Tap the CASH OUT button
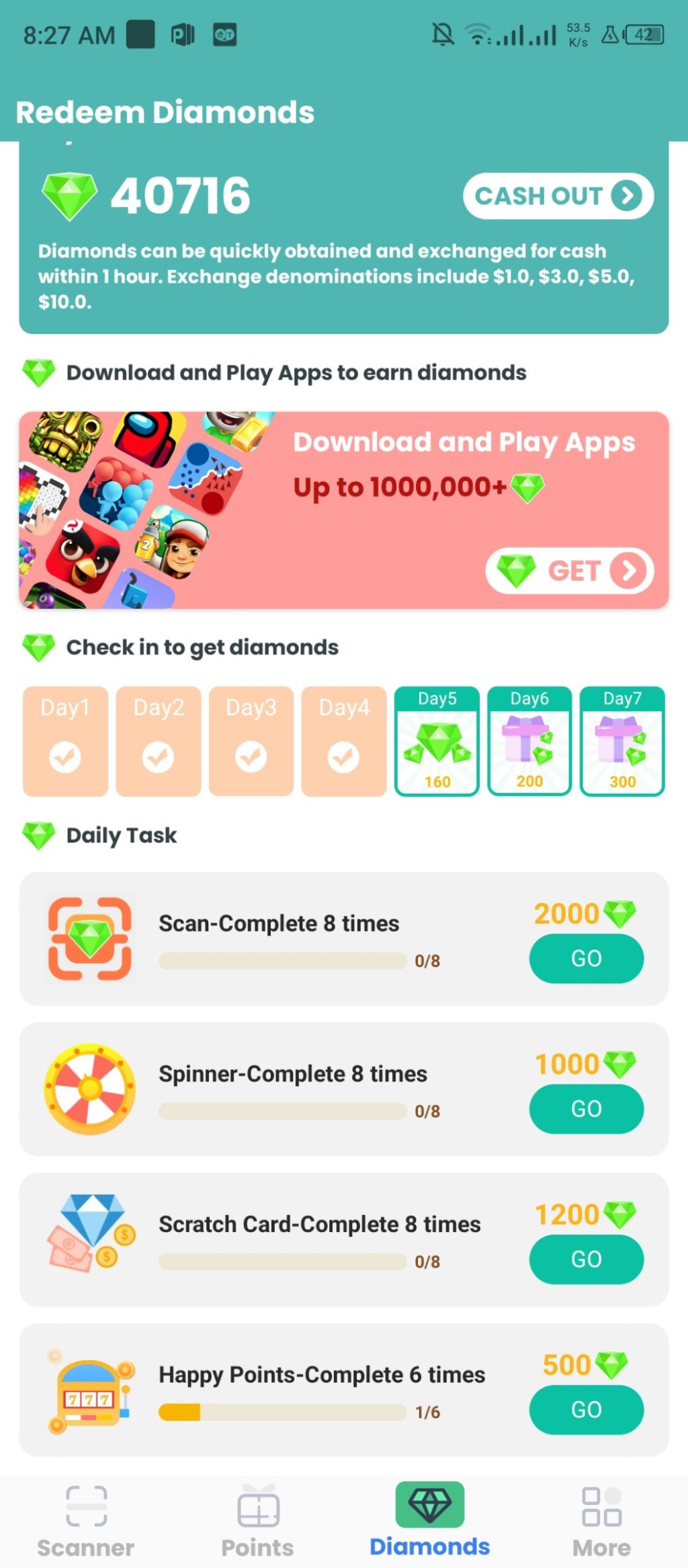Screen dimensions: 688x1568 click(x=558, y=196)
